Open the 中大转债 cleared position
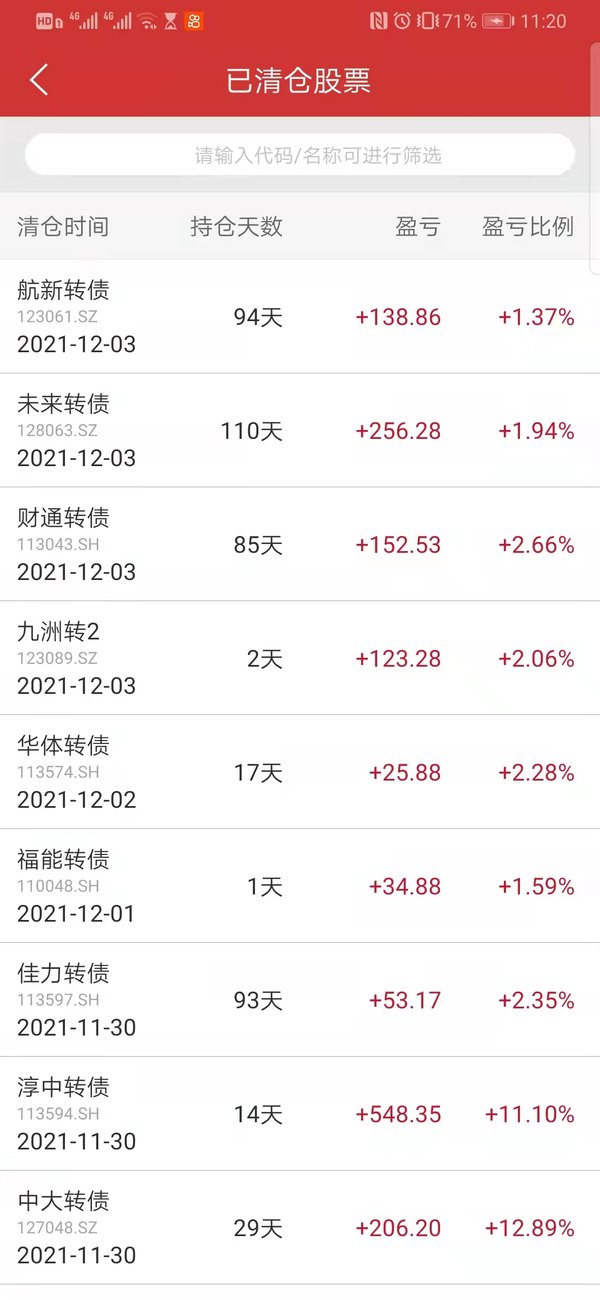600x1300 pixels. [300, 1228]
